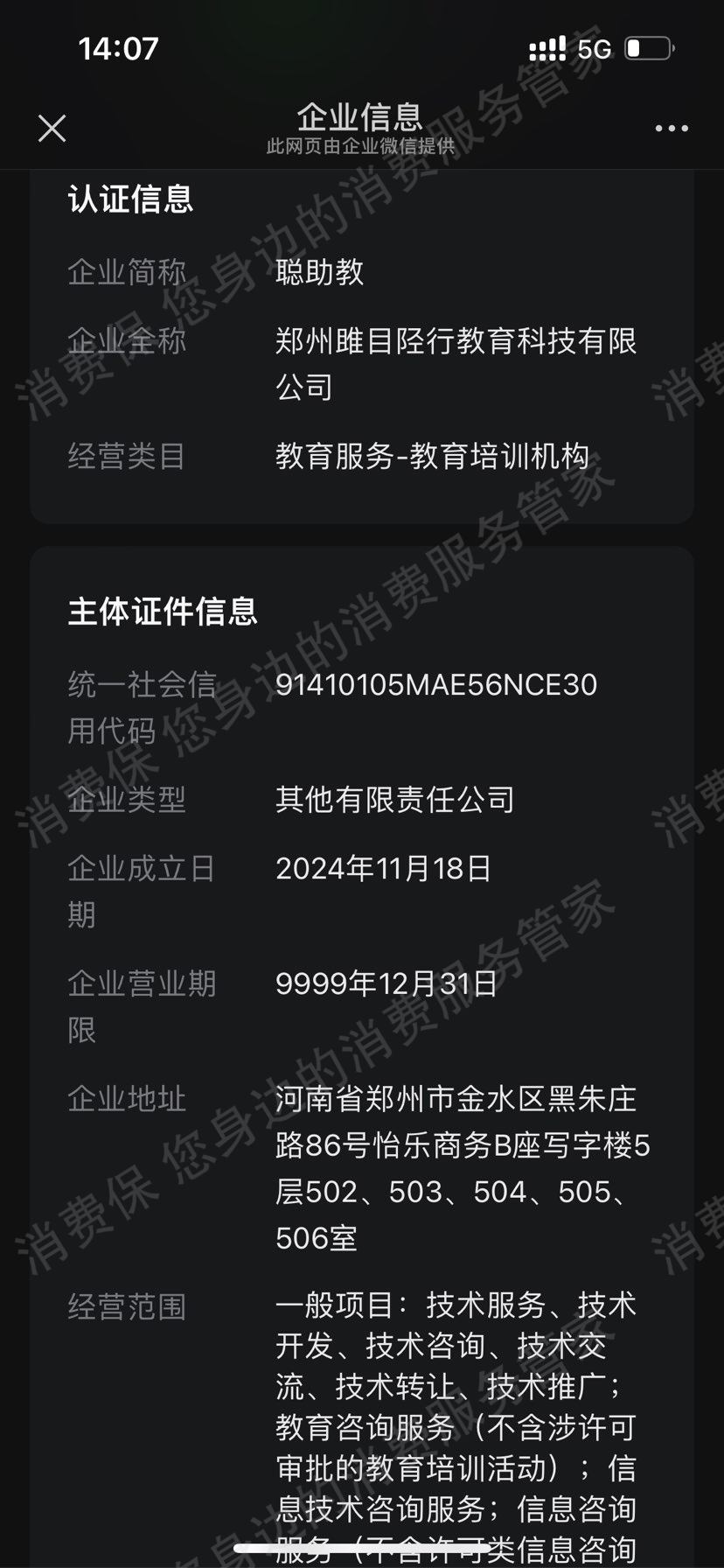Tap the enterprise type 其他有限责任公司
The width and height of the screenshot is (724, 1568).
click(x=396, y=800)
